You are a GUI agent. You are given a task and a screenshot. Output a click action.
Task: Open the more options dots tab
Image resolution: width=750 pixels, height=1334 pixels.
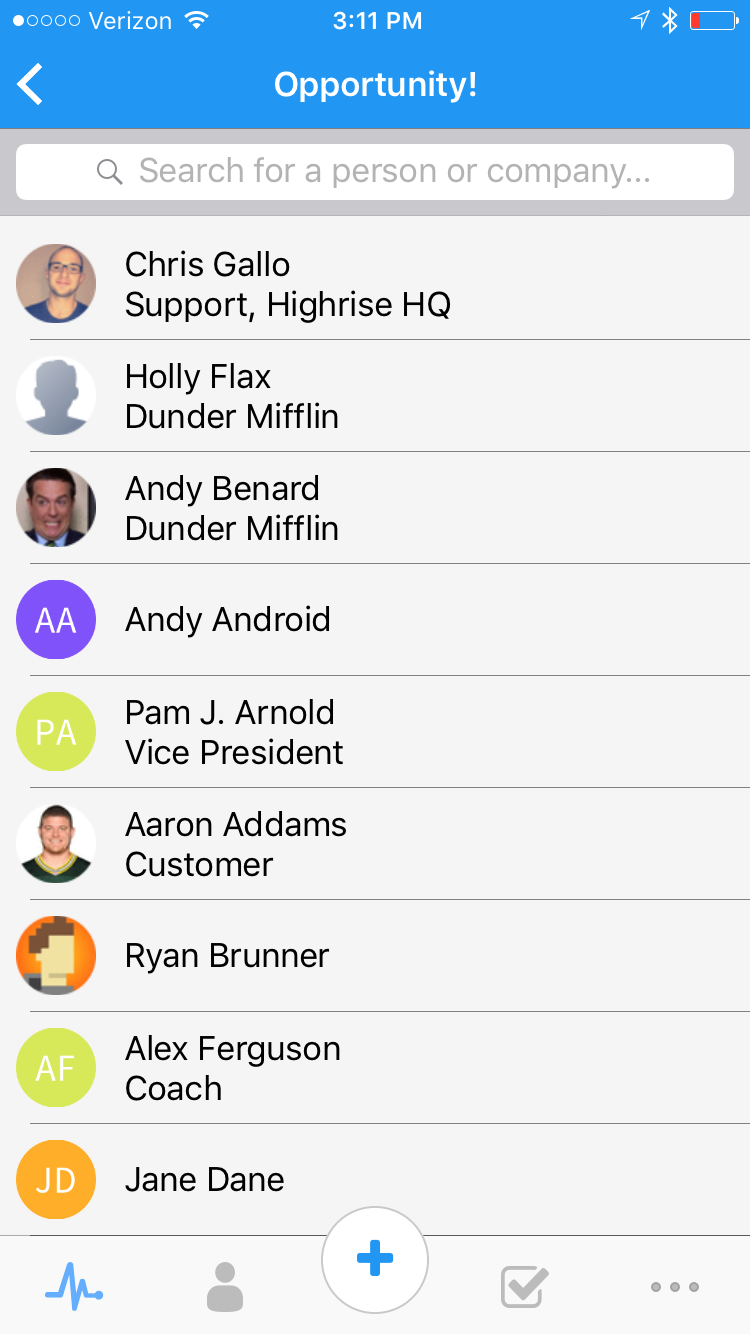click(675, 1287)
